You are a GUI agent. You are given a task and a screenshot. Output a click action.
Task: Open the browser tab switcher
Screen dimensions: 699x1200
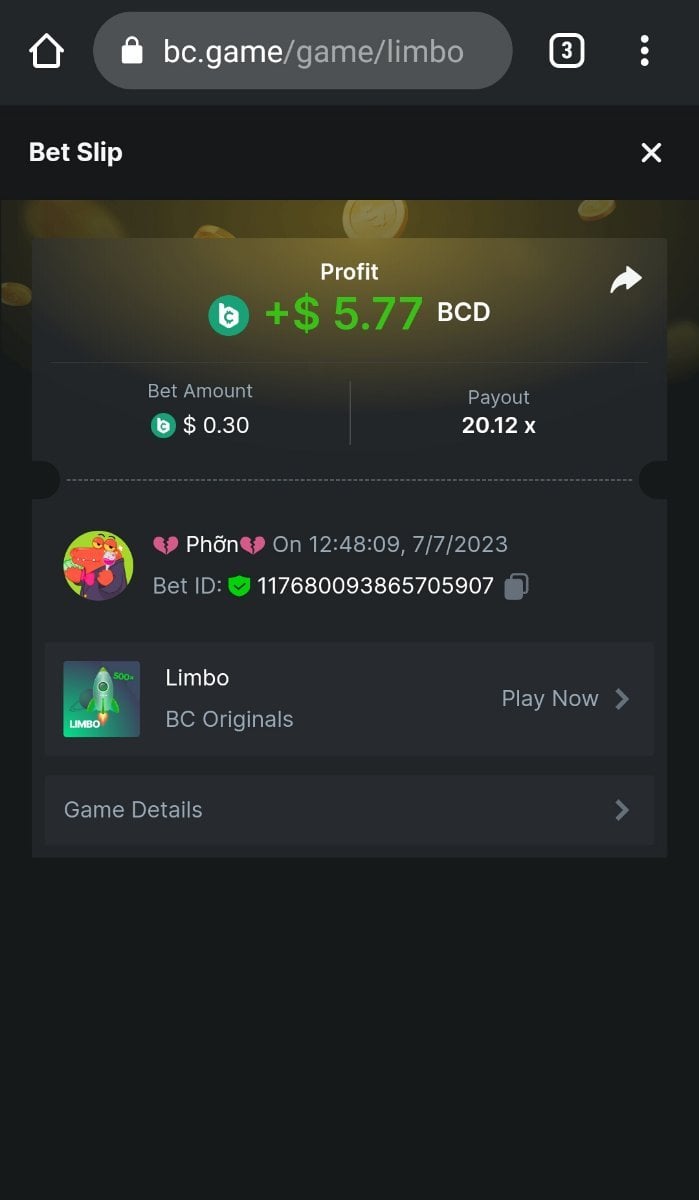point(566,50)
